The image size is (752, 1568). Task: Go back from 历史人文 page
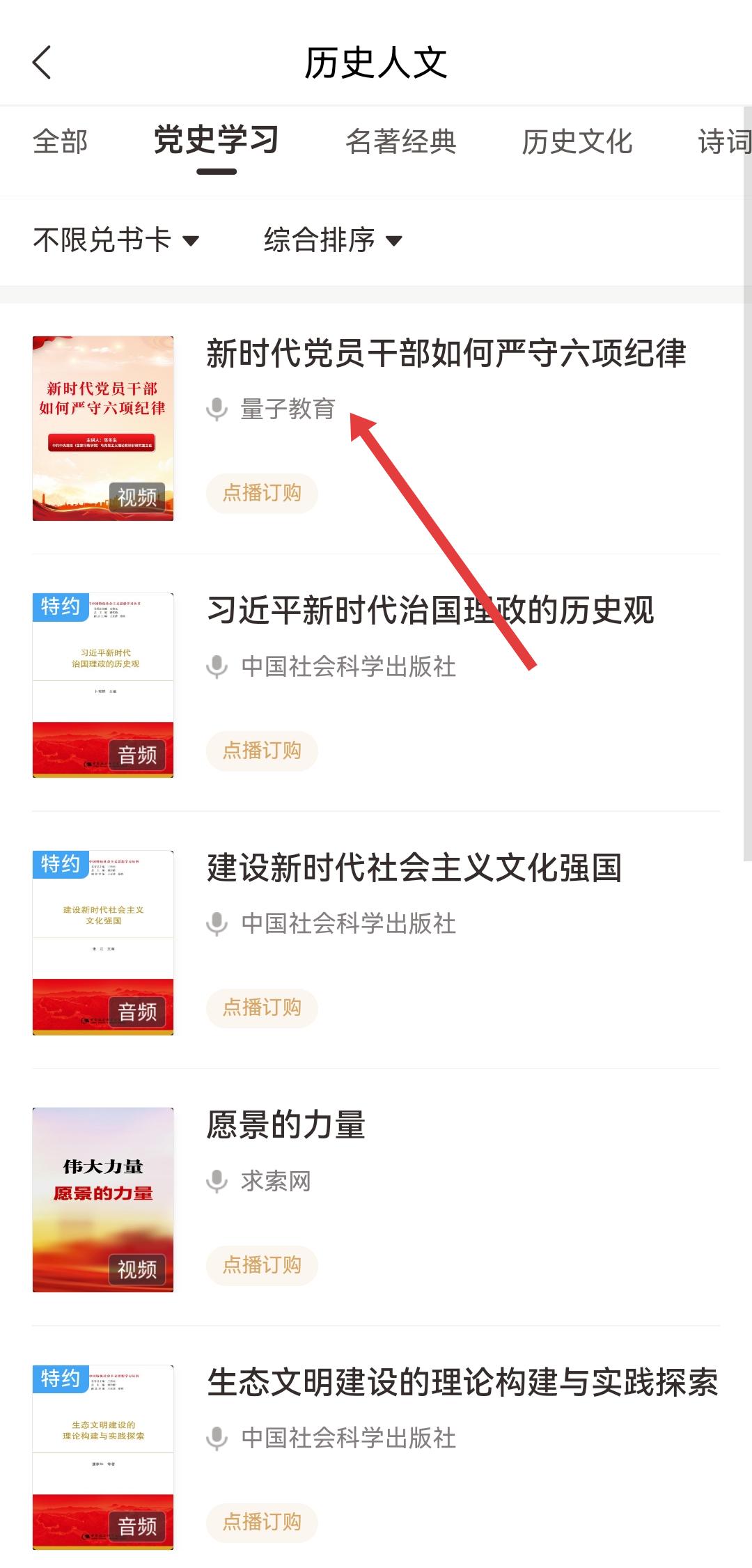pos(42,63)
